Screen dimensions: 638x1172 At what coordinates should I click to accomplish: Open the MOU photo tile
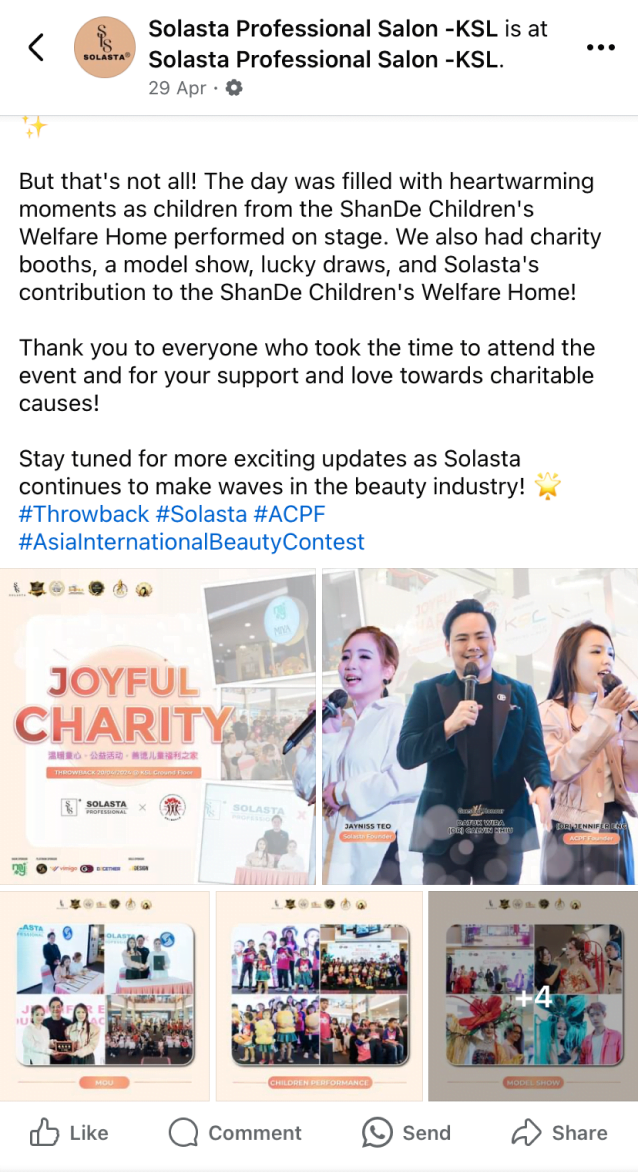(x=105, y=995)
